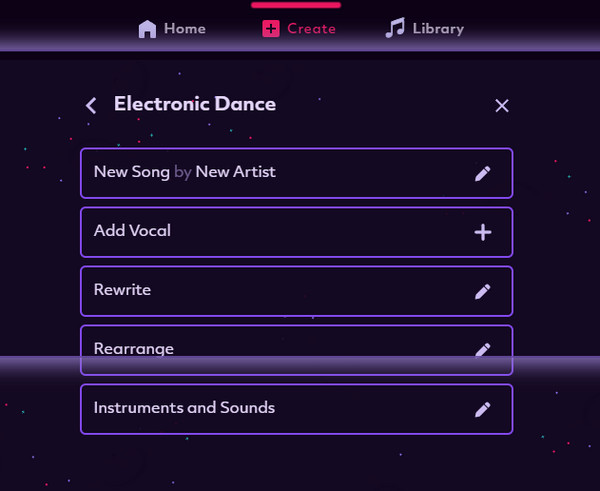Screen dimensions: 600x491
Task: Open Instruments and Sounds
Action: (296, 409)
